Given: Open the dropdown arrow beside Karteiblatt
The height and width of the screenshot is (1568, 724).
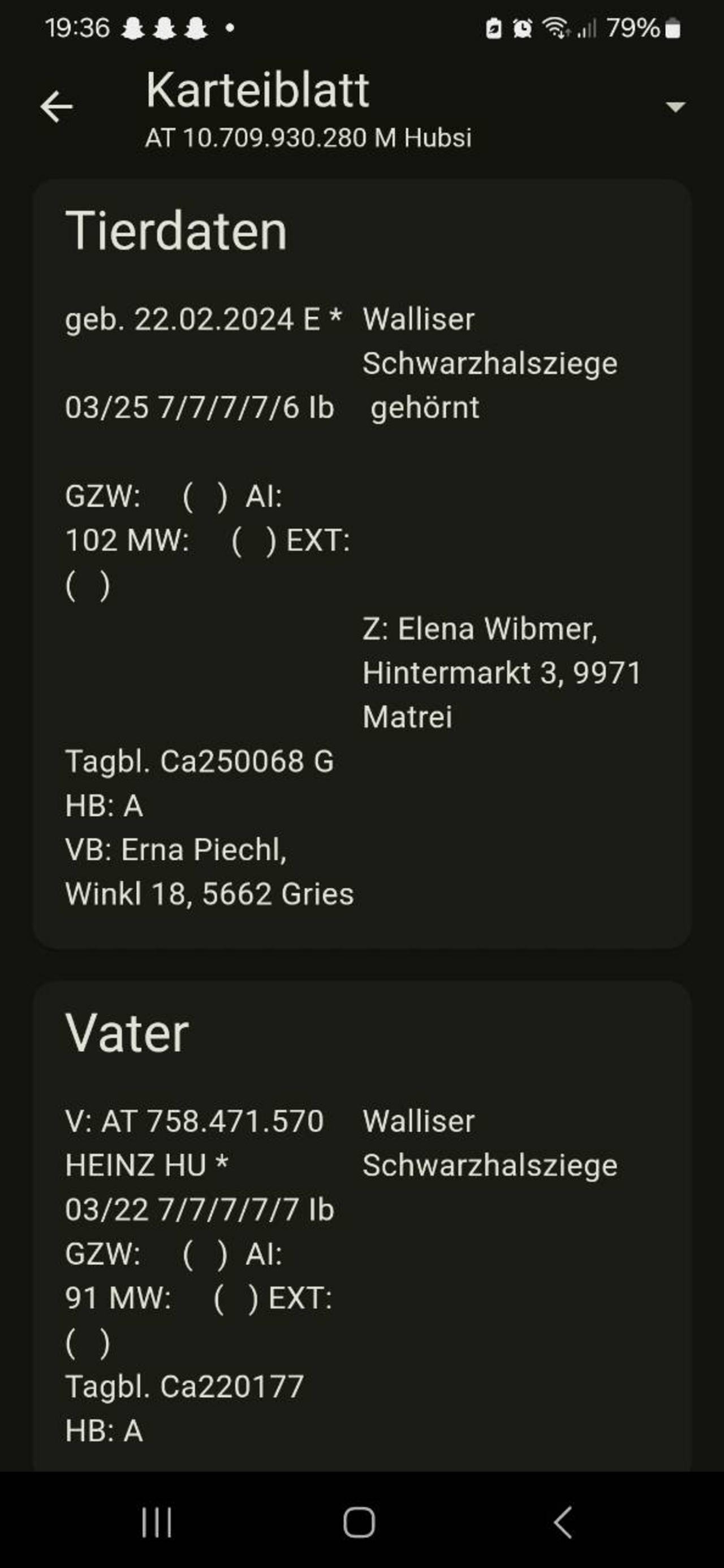Looking at the screenshot, I should pyautogui.click(x=675, y=107).
